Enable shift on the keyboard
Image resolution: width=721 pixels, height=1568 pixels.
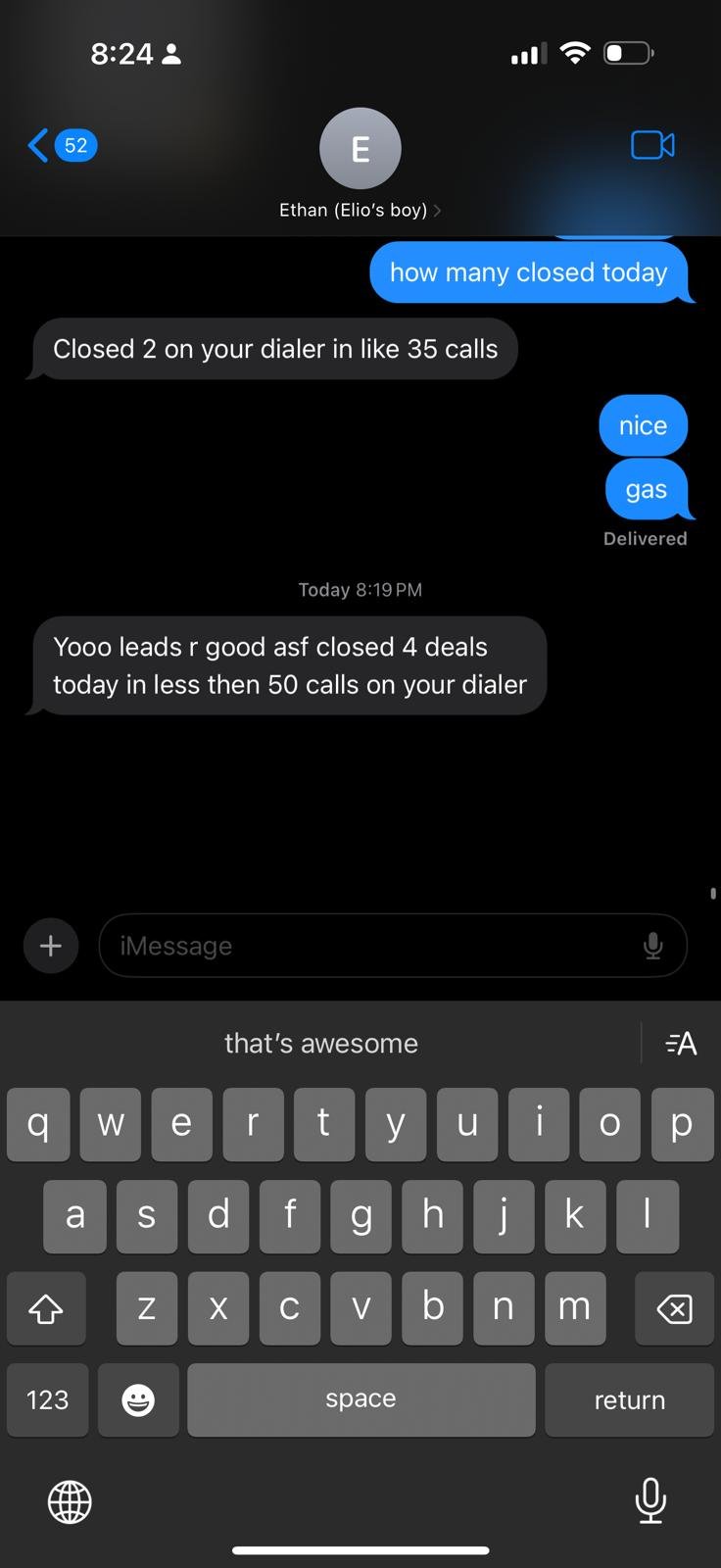click(x=46, y=1307)
